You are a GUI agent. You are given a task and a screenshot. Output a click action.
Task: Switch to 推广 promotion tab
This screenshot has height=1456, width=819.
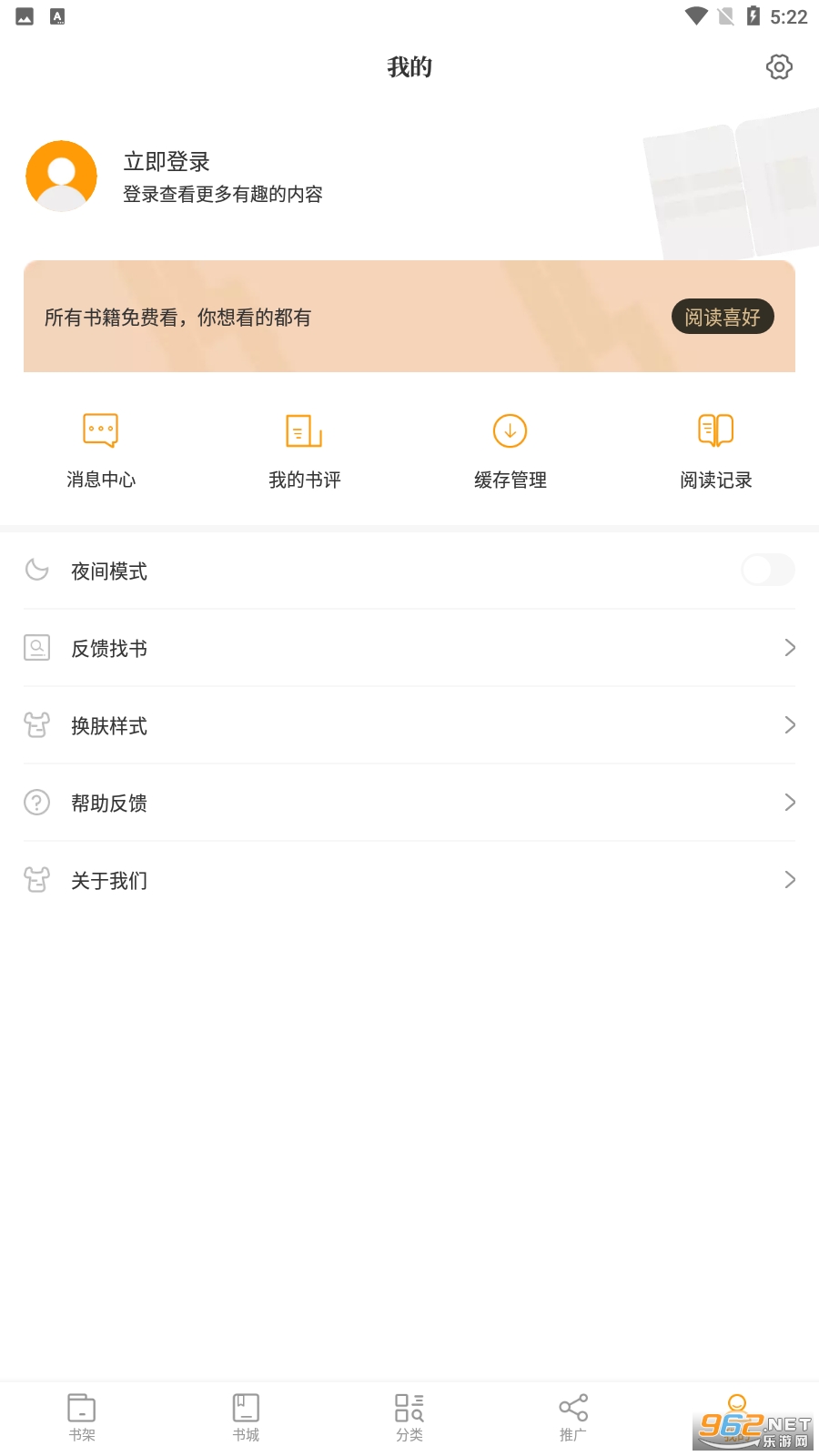[x=573, y=1417]
